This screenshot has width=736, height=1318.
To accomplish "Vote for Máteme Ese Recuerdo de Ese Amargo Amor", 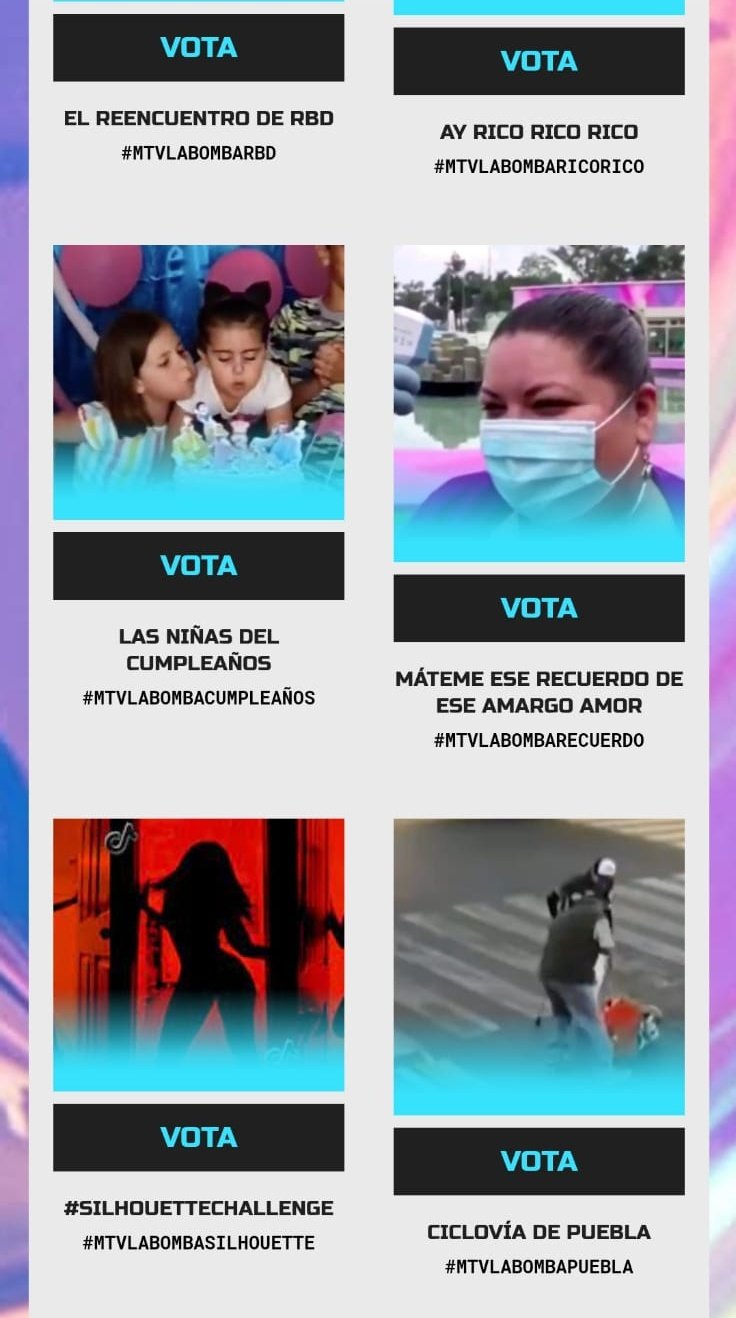I will tap(539, 608).
